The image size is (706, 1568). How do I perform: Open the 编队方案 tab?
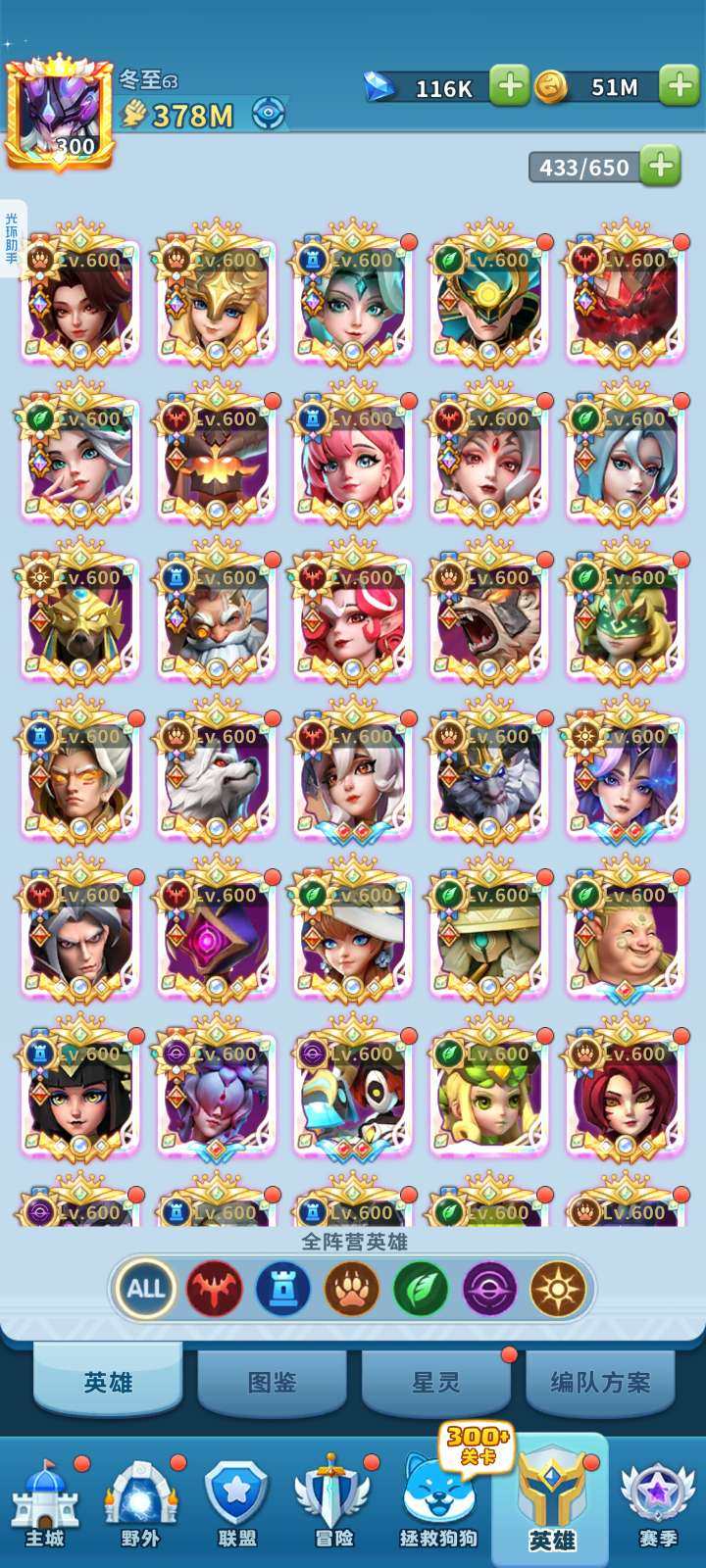pos(600,1382)
